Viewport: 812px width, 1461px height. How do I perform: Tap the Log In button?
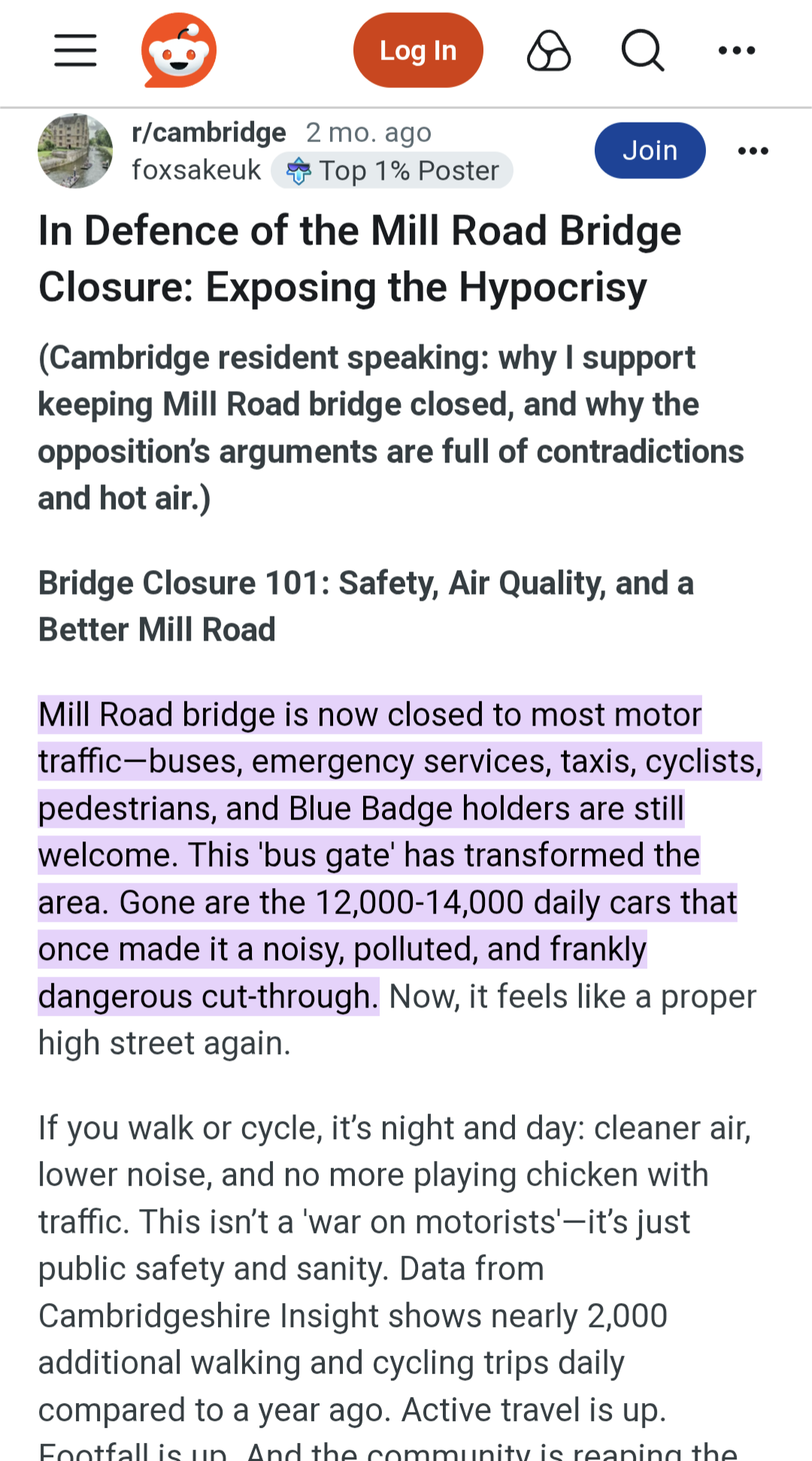418,50
